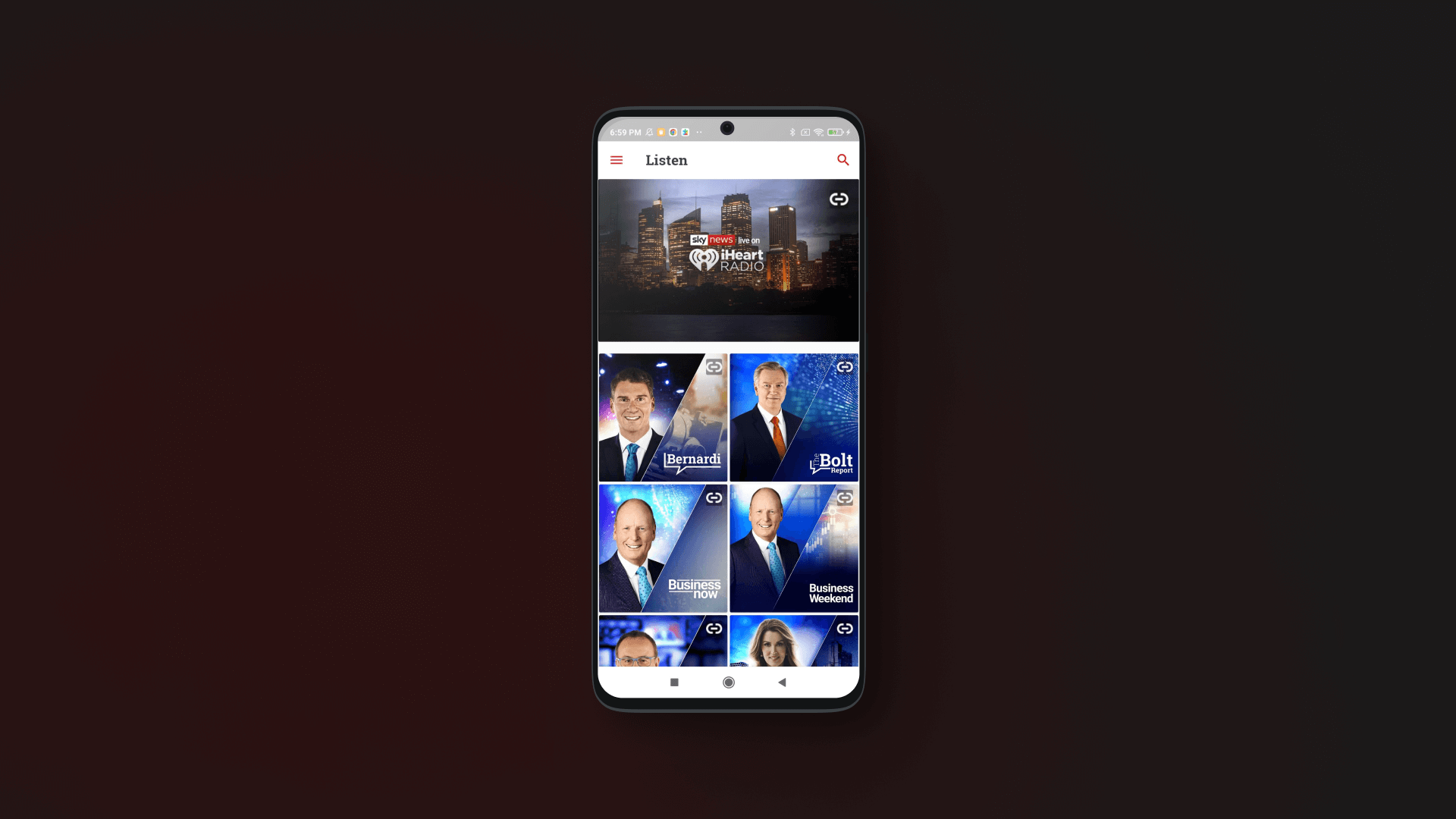Open the Bernardi podcast tile
Image resolution: width=1456 pixels, height=819 pixels.
[662, 418]
